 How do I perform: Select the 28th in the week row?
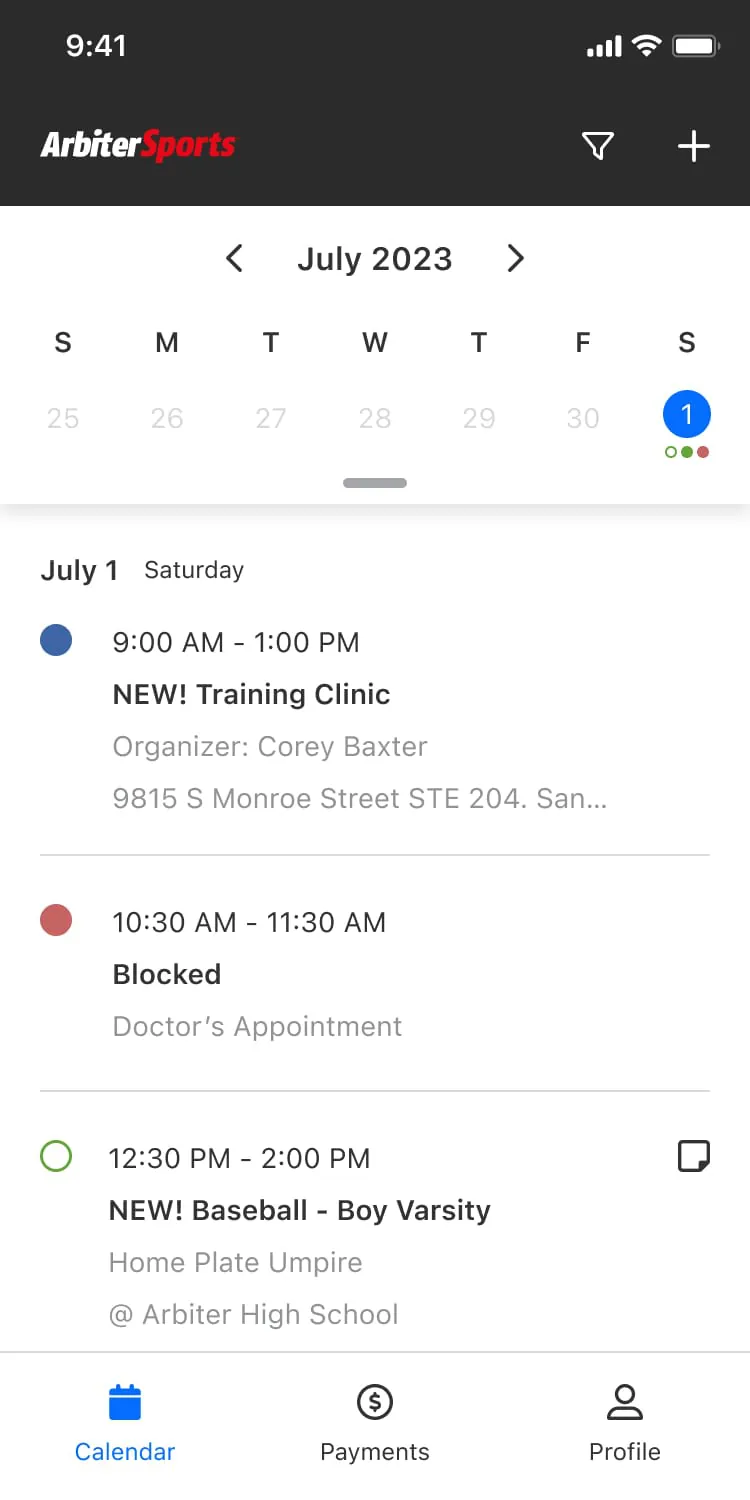pos(374,418)
